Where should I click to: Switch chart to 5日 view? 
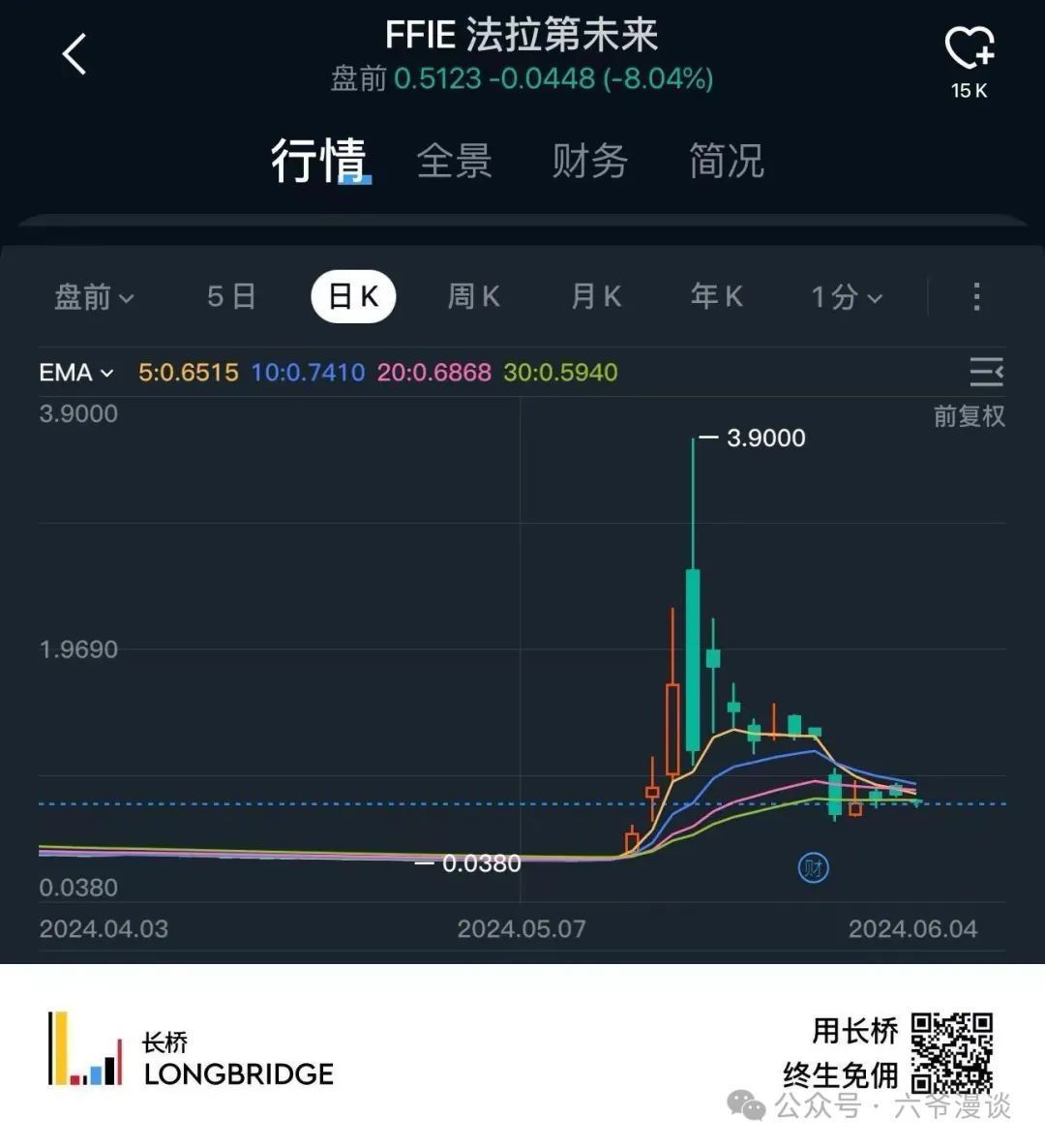tap(231, 296)
